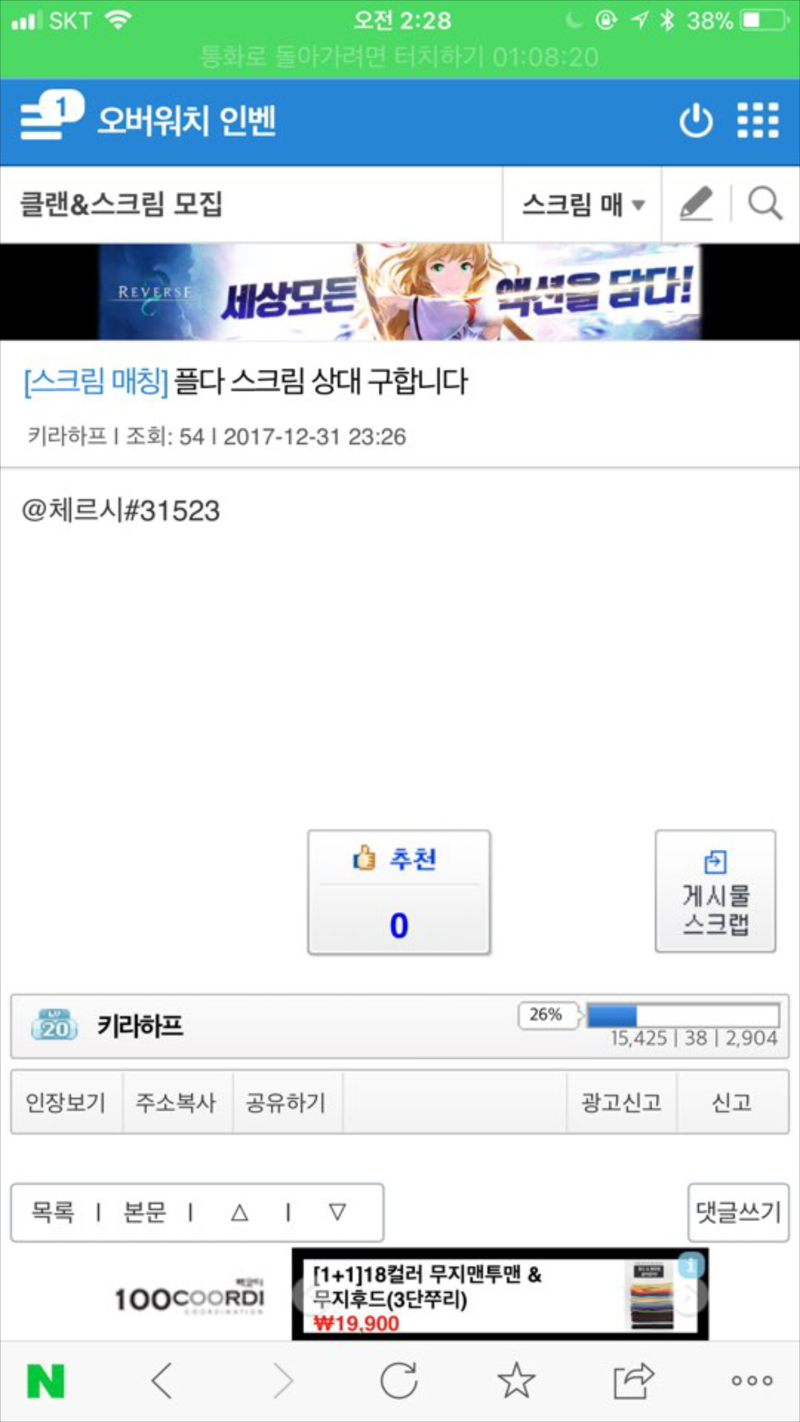Expand the 스크림 매 category dropdown
The width and height of the screenshot is (800, 1422).
[x=583, y=205]
